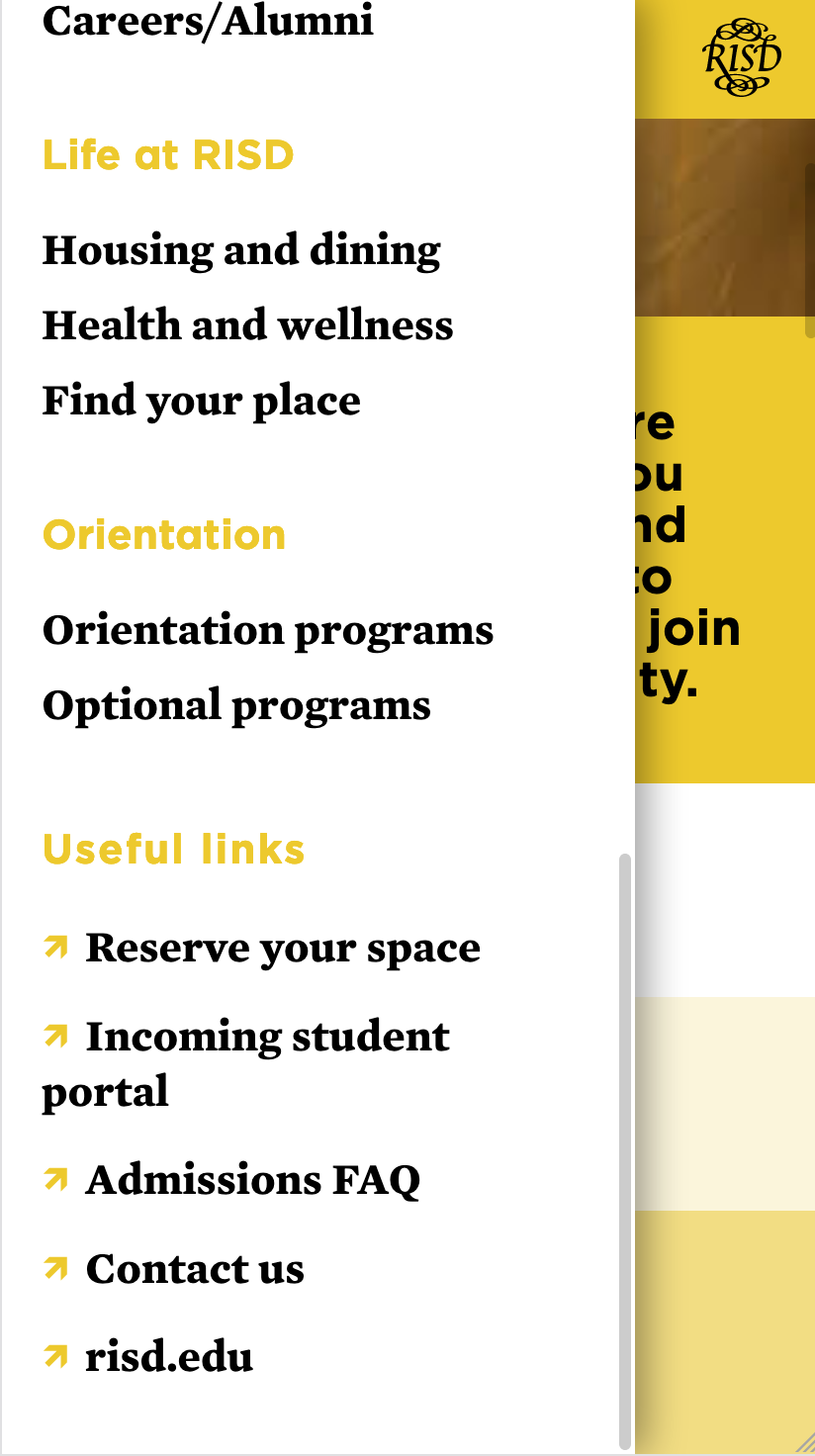815x1456 pixels.
Task: Open the Admissions FAQ
Action: click(253, 1179)
